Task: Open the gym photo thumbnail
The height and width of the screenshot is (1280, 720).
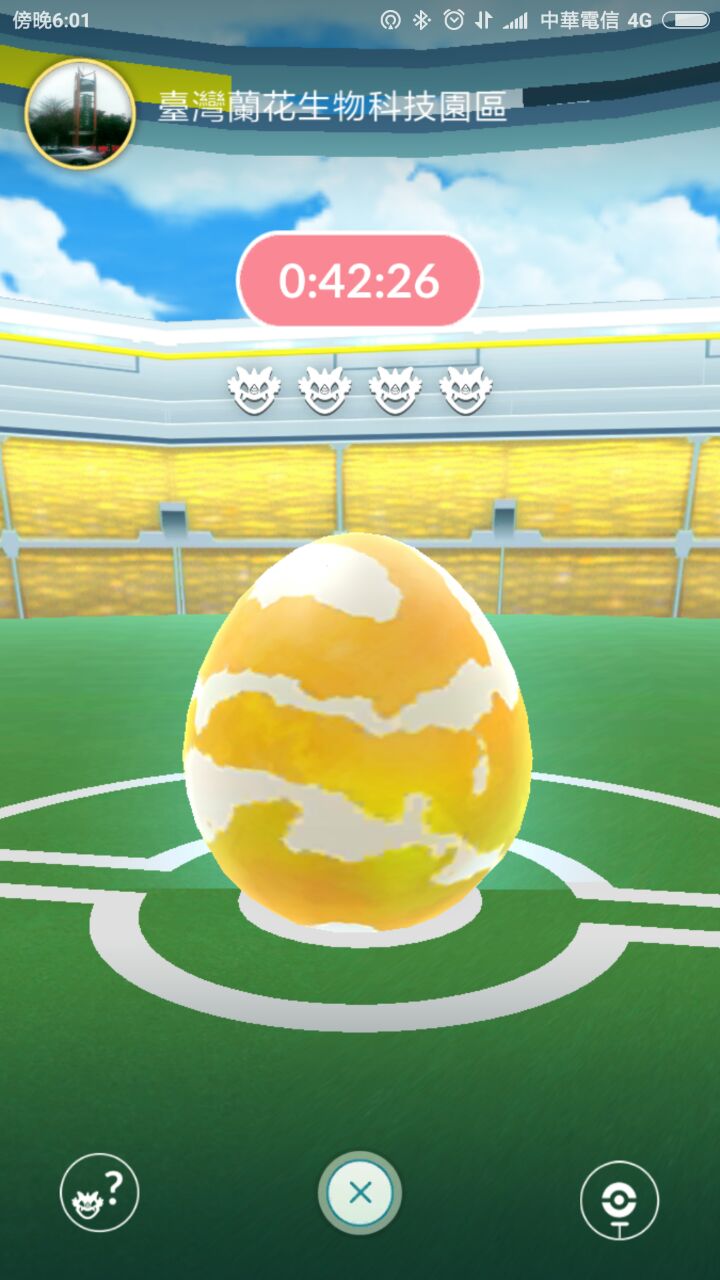Action: pyautogui.click(x=79, y=113)
